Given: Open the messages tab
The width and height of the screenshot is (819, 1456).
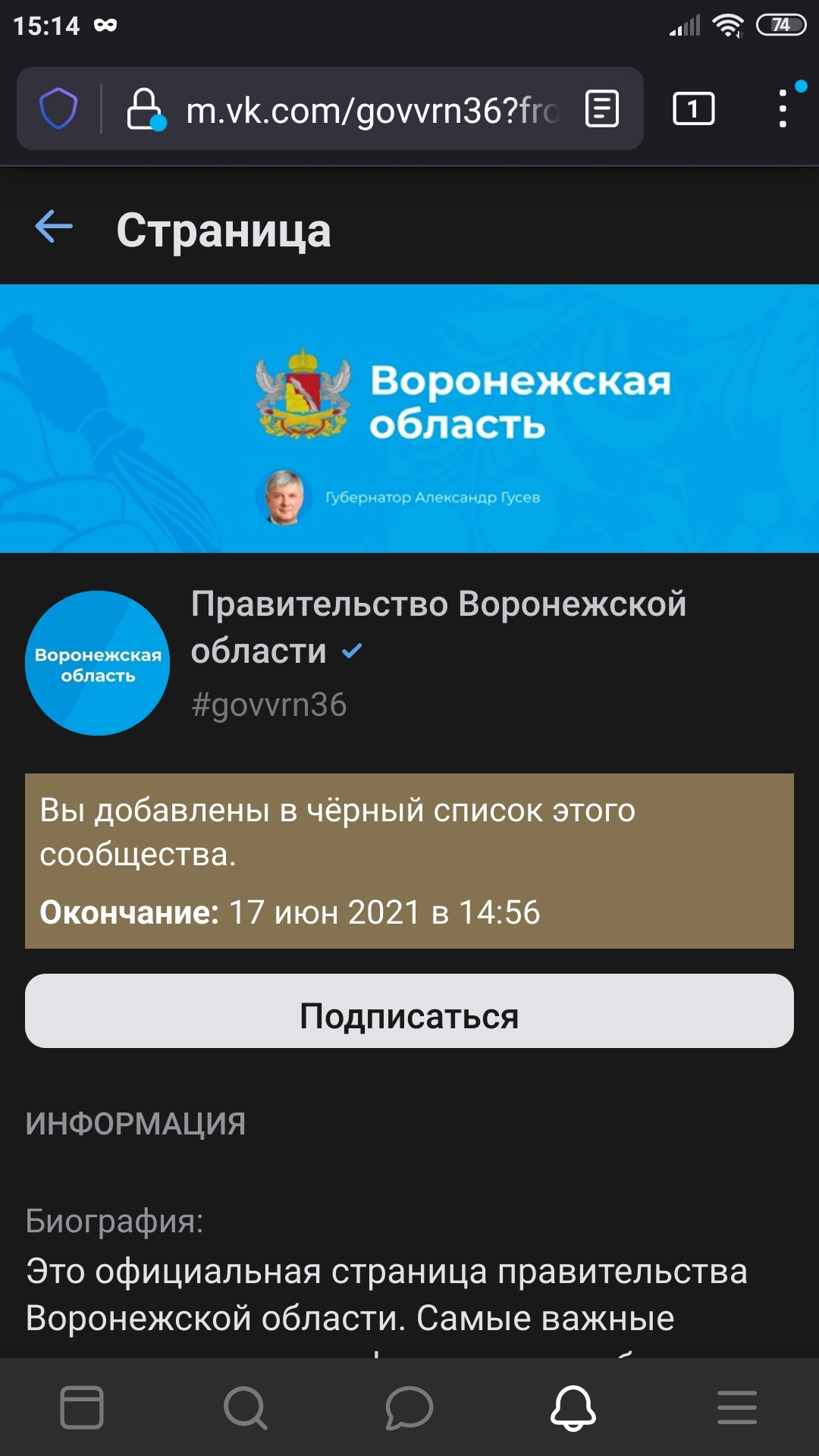Looking at the screenshot, I should (x=409, y=1407).
